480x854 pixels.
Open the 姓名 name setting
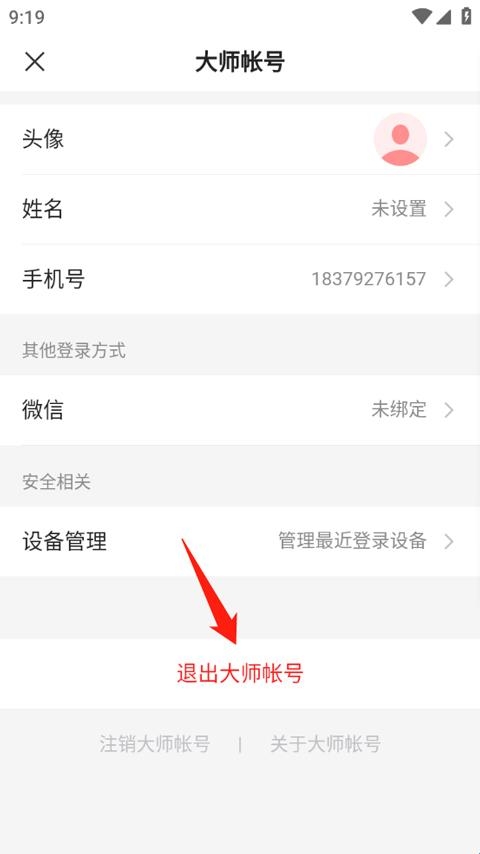(240, 209)
